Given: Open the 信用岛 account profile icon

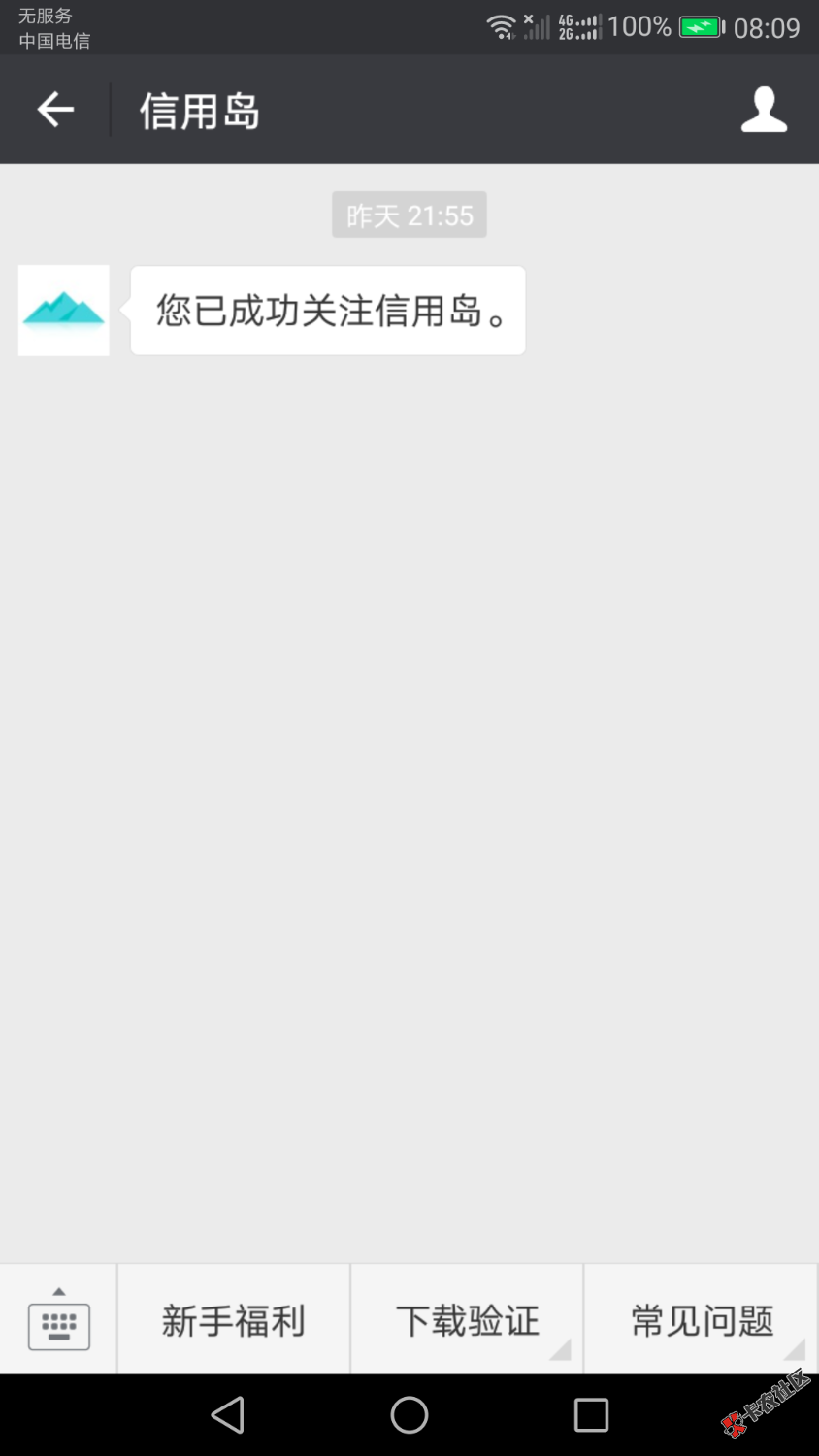Looking at the screenshot, I should 764,110.
